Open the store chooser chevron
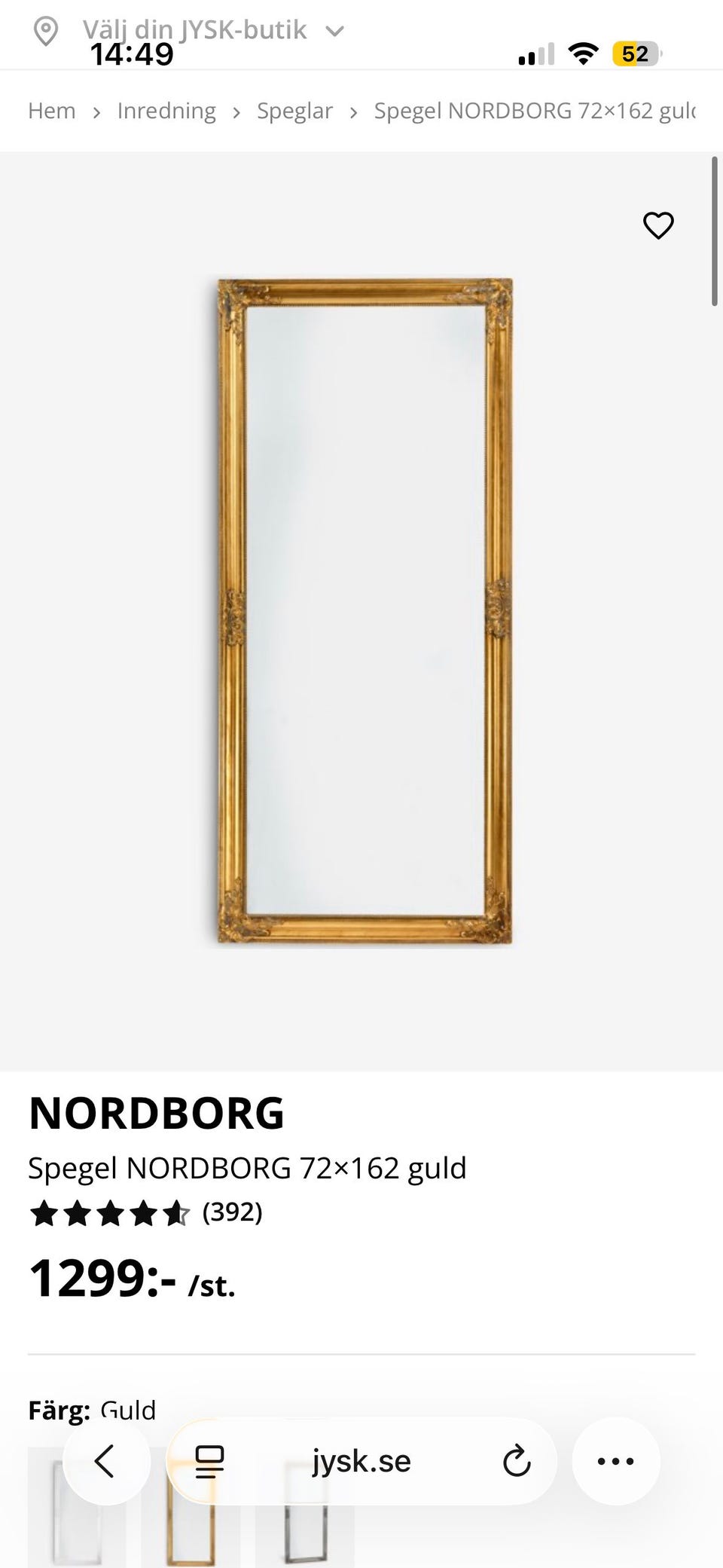This screenshot has width=723, height=1568. 336,31
